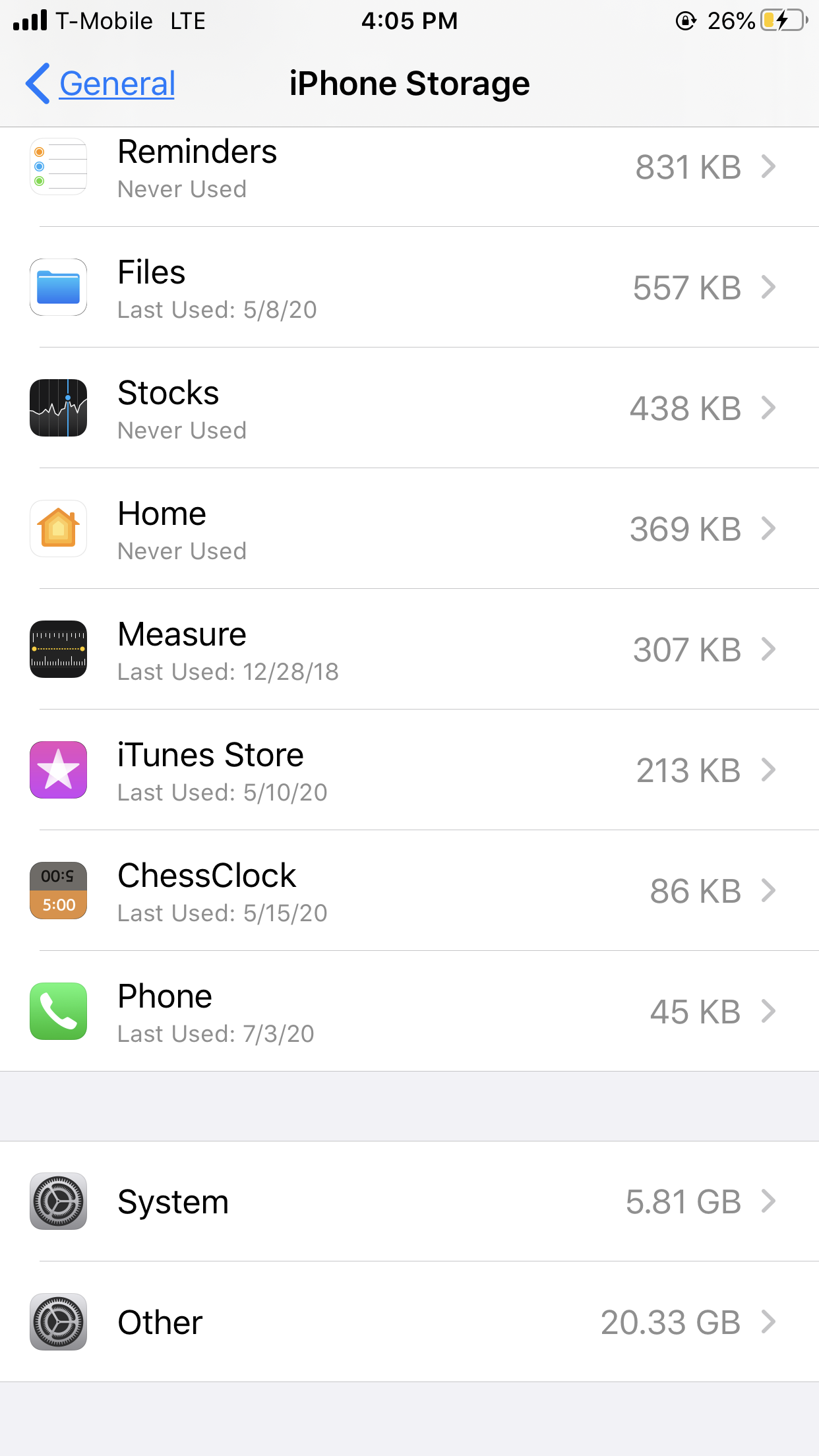The height and width of the screenshot is (1456, 819).
Task: View iTunes Store storage details
Action: 409,771
